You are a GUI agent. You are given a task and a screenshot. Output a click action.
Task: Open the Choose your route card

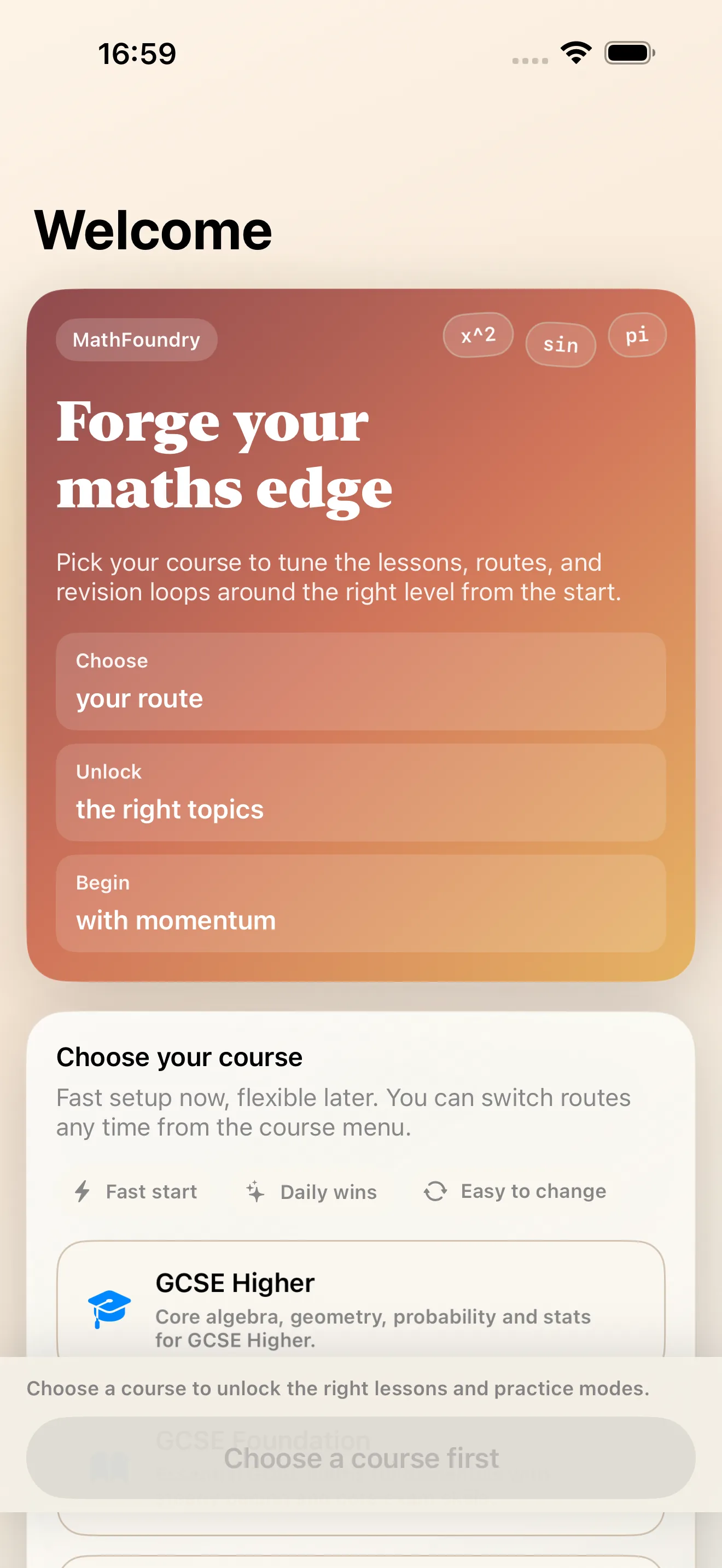pyautogui.click(x=361, y=682)
